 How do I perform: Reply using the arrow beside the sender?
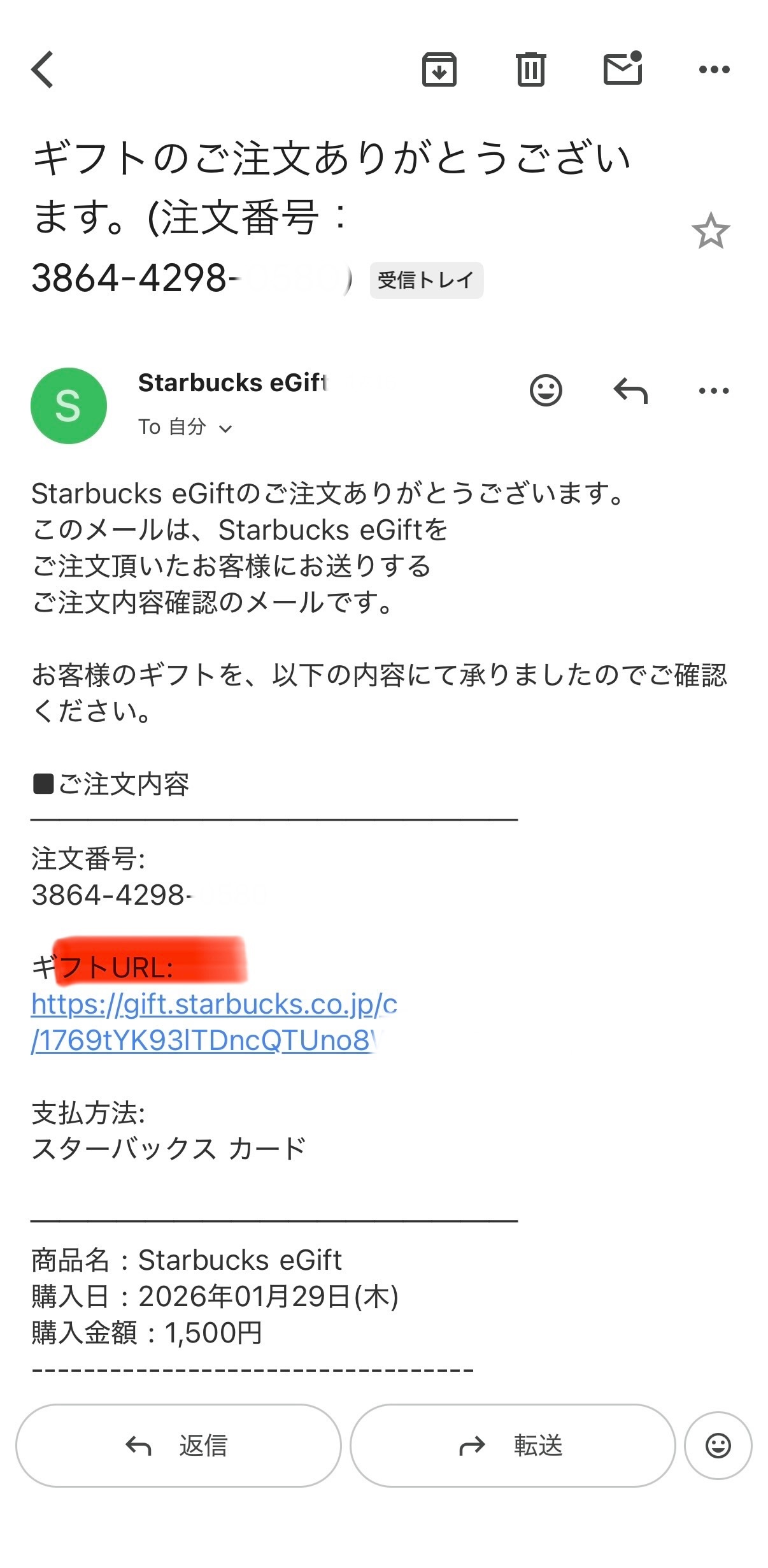coord(630,391)
